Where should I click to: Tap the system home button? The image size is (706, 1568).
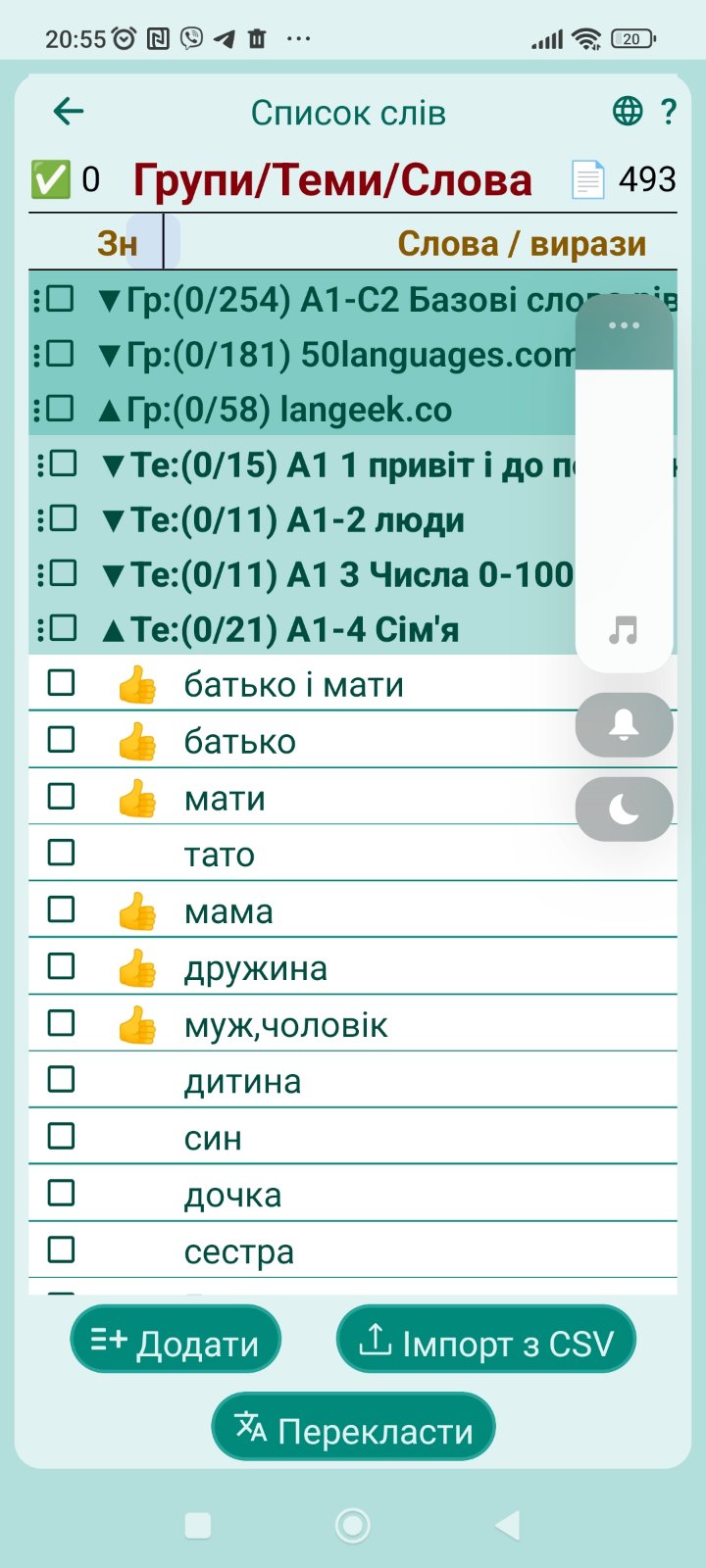point(353,1525)
